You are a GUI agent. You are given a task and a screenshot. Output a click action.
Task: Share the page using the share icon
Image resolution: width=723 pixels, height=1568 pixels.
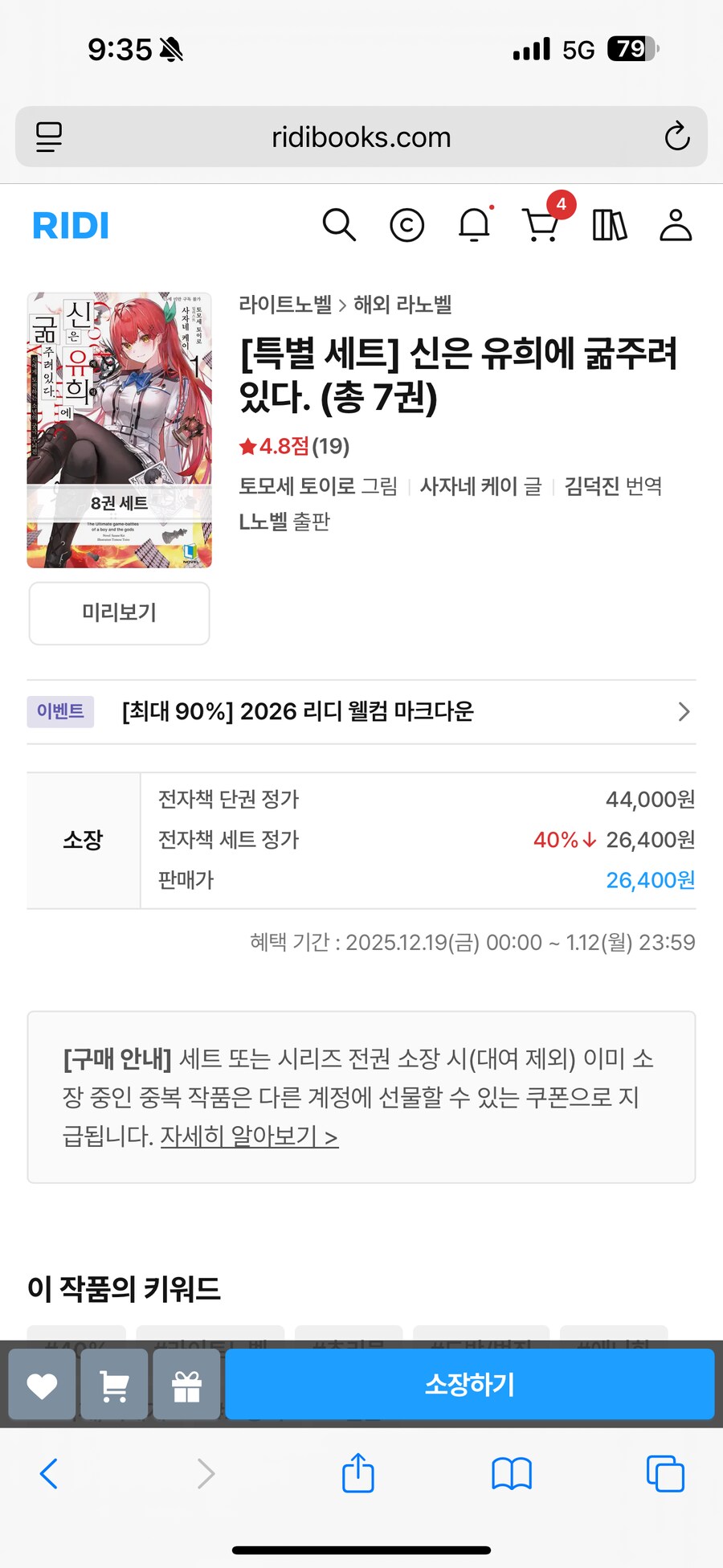pos(357,1474)
